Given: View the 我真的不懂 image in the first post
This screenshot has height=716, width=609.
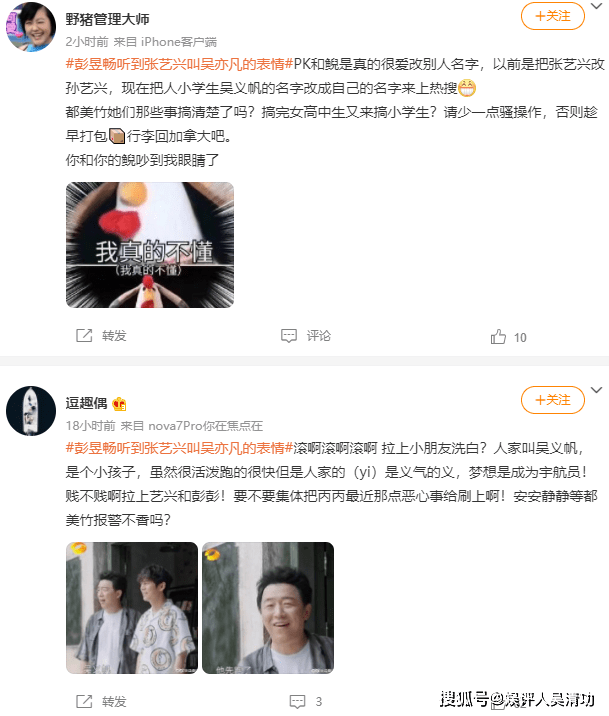Looking at the screenshot, I should [150, 244].
